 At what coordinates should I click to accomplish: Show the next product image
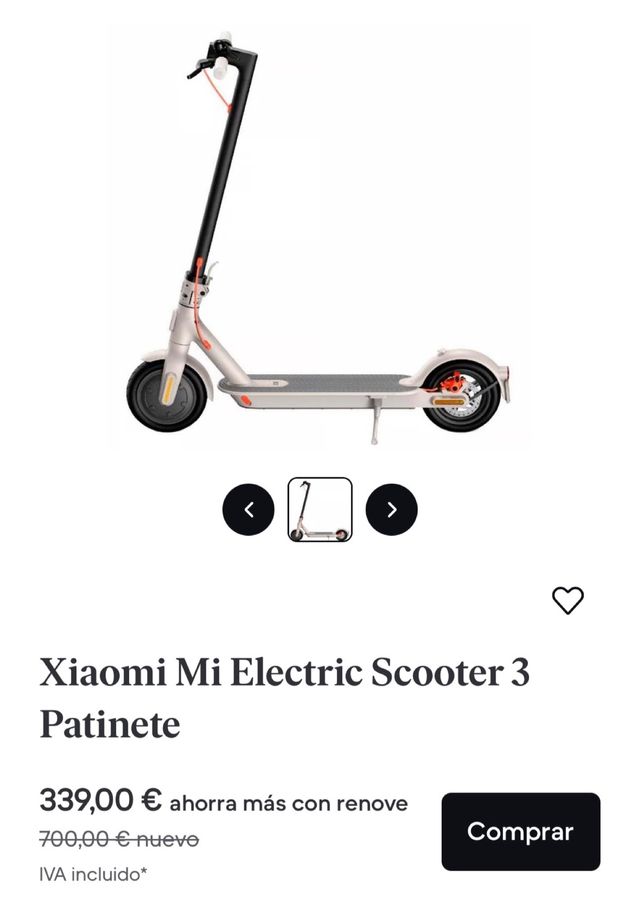[391, 510]
